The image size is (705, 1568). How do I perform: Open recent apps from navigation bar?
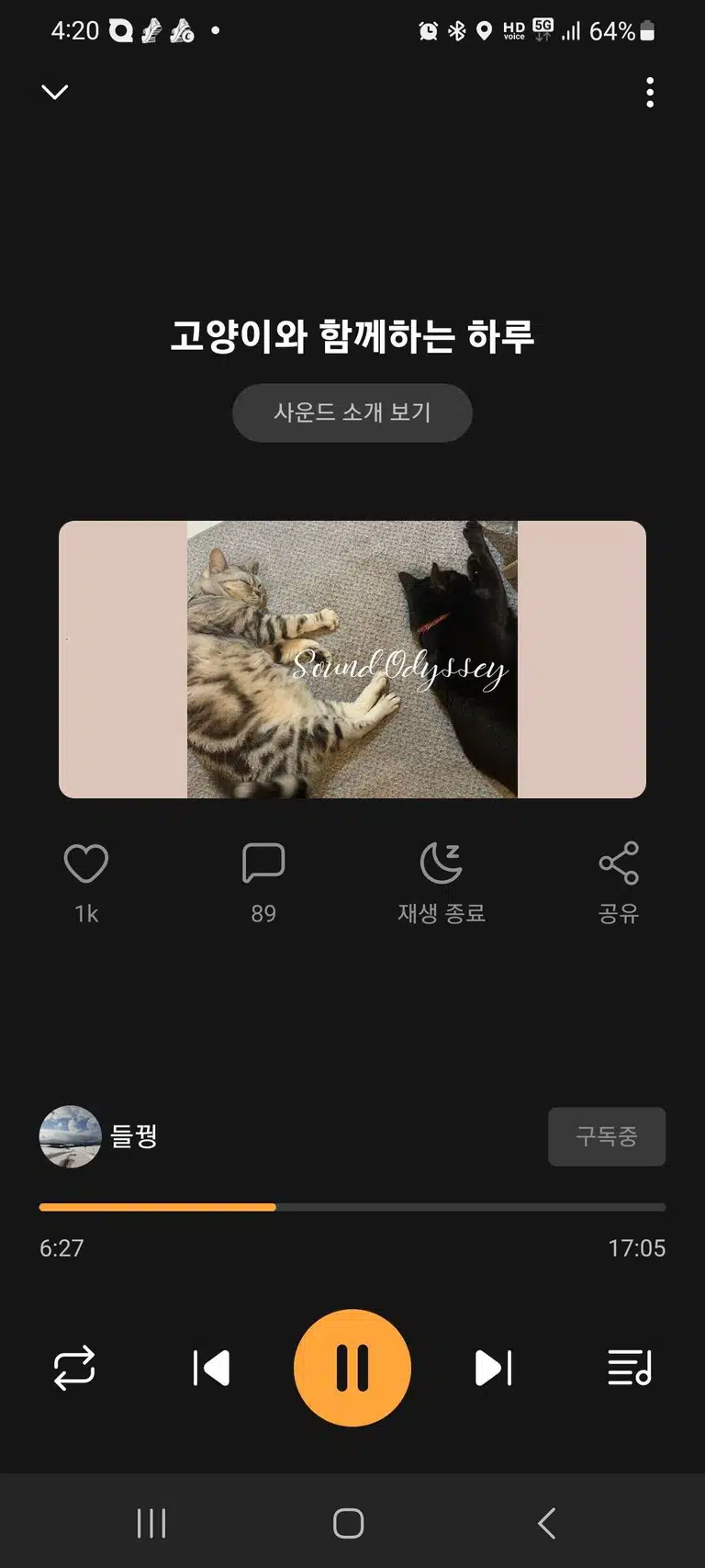coord(151,1523)
